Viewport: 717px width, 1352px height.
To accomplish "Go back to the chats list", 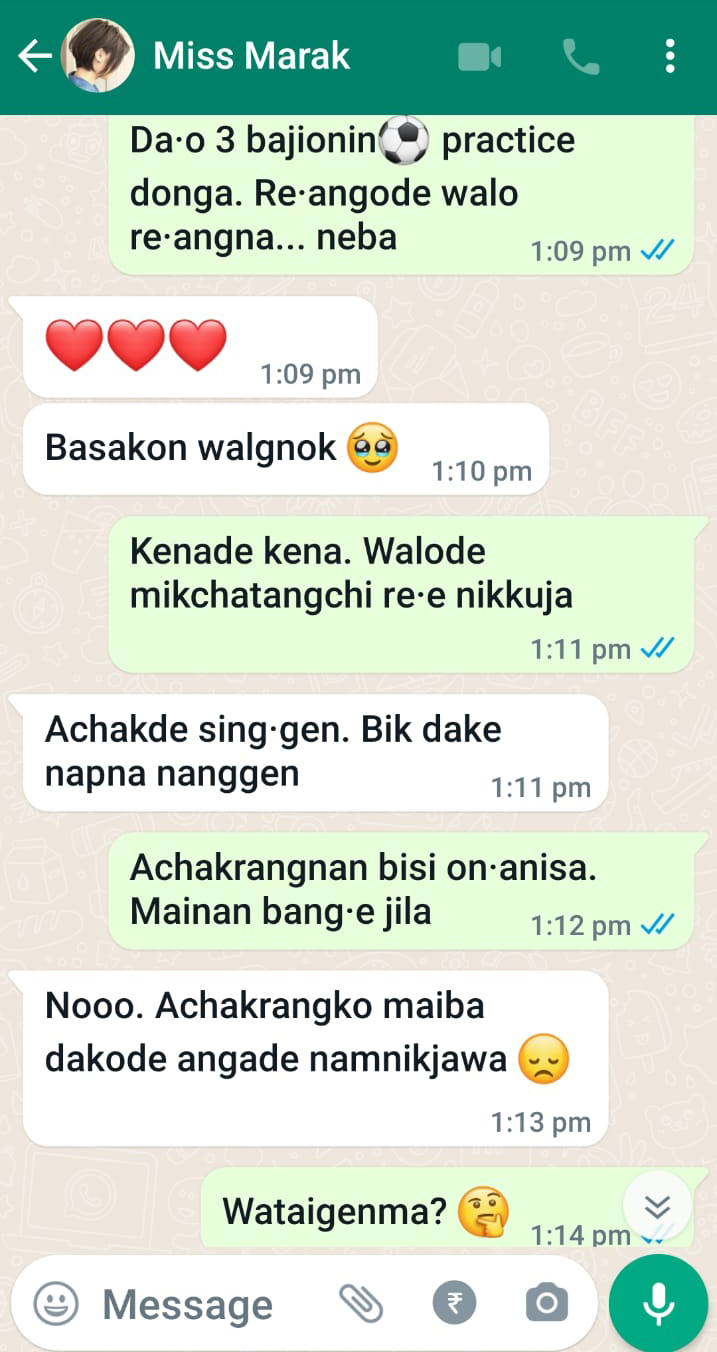I will click(34, 57).
